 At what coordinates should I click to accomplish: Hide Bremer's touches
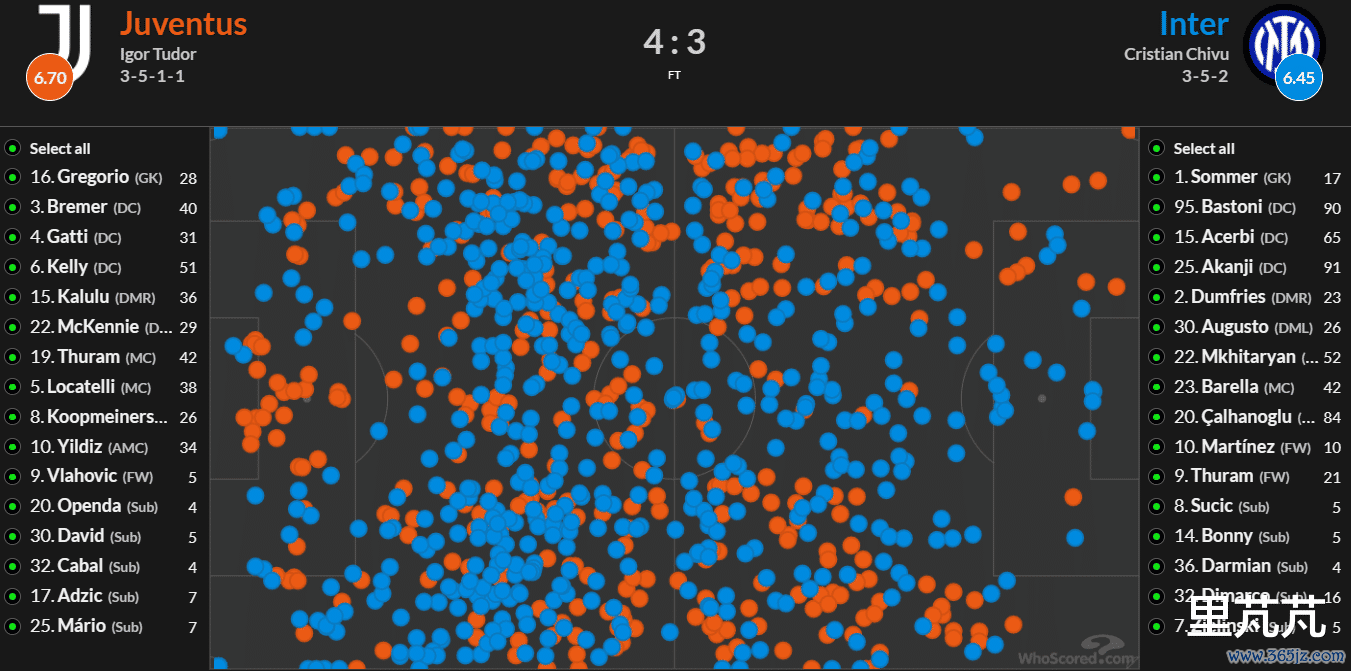13,207
